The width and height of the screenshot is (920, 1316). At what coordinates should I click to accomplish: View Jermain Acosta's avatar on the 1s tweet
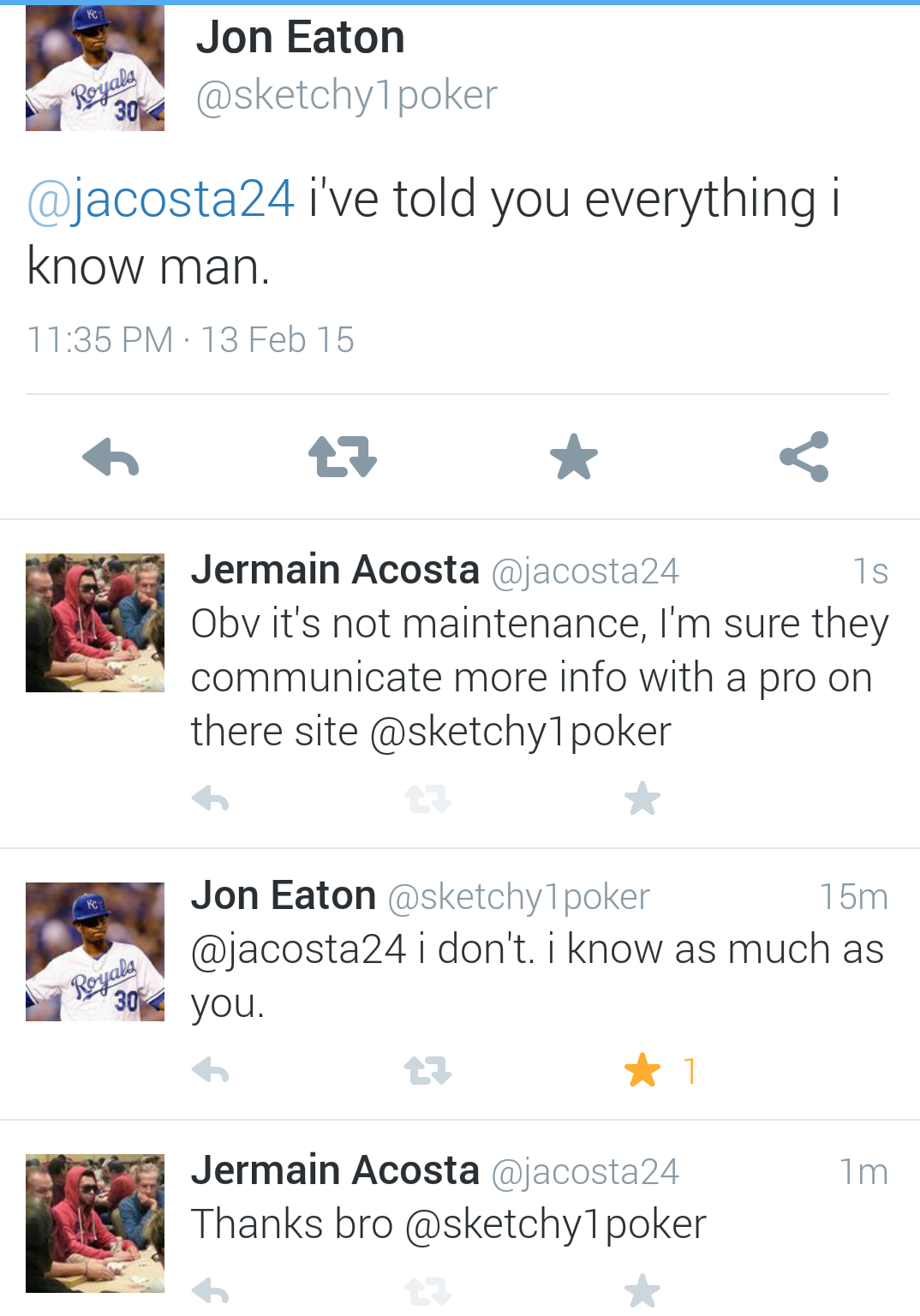pos(95,623)
